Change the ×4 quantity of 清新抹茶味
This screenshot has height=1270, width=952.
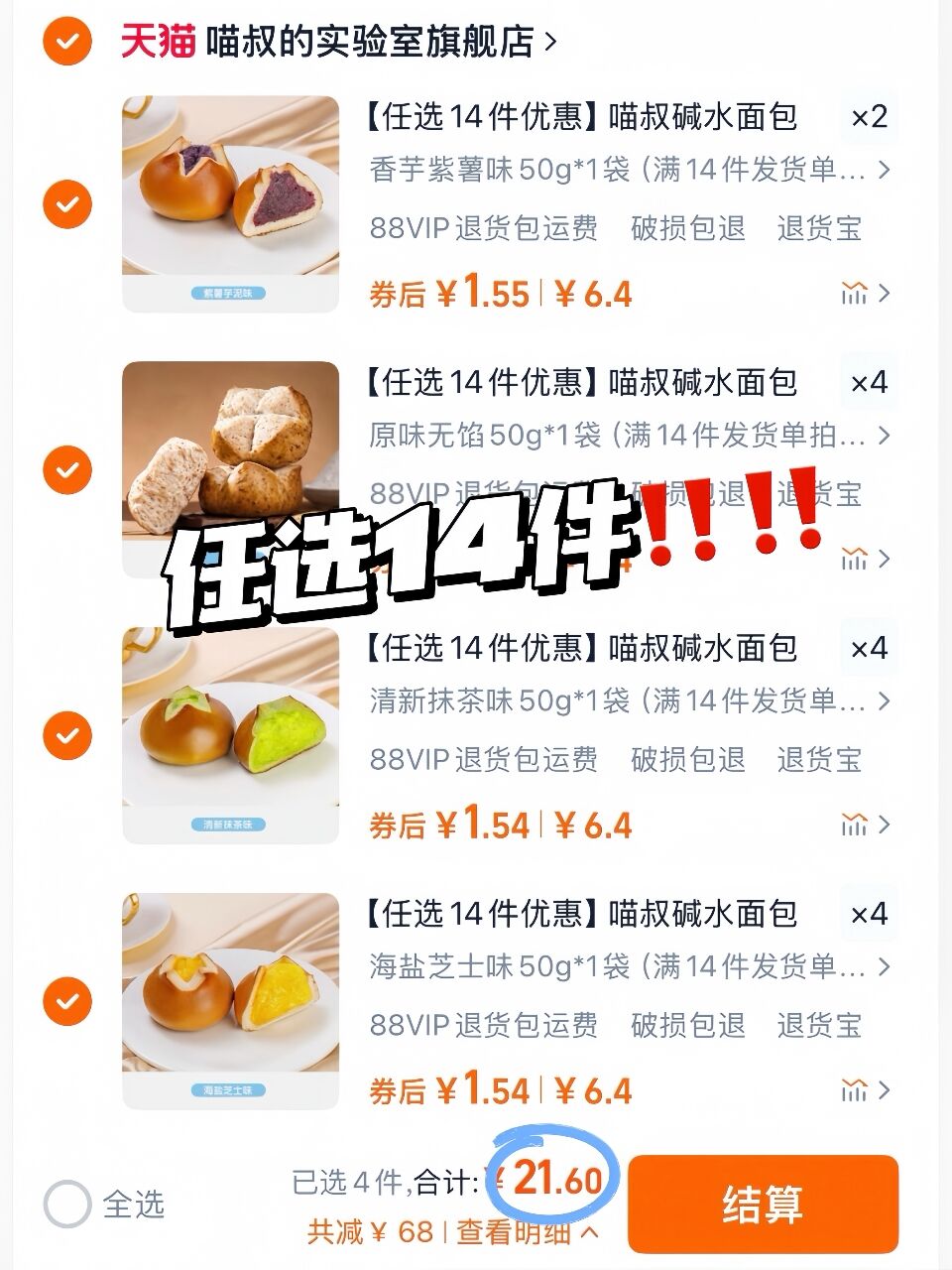869,648
